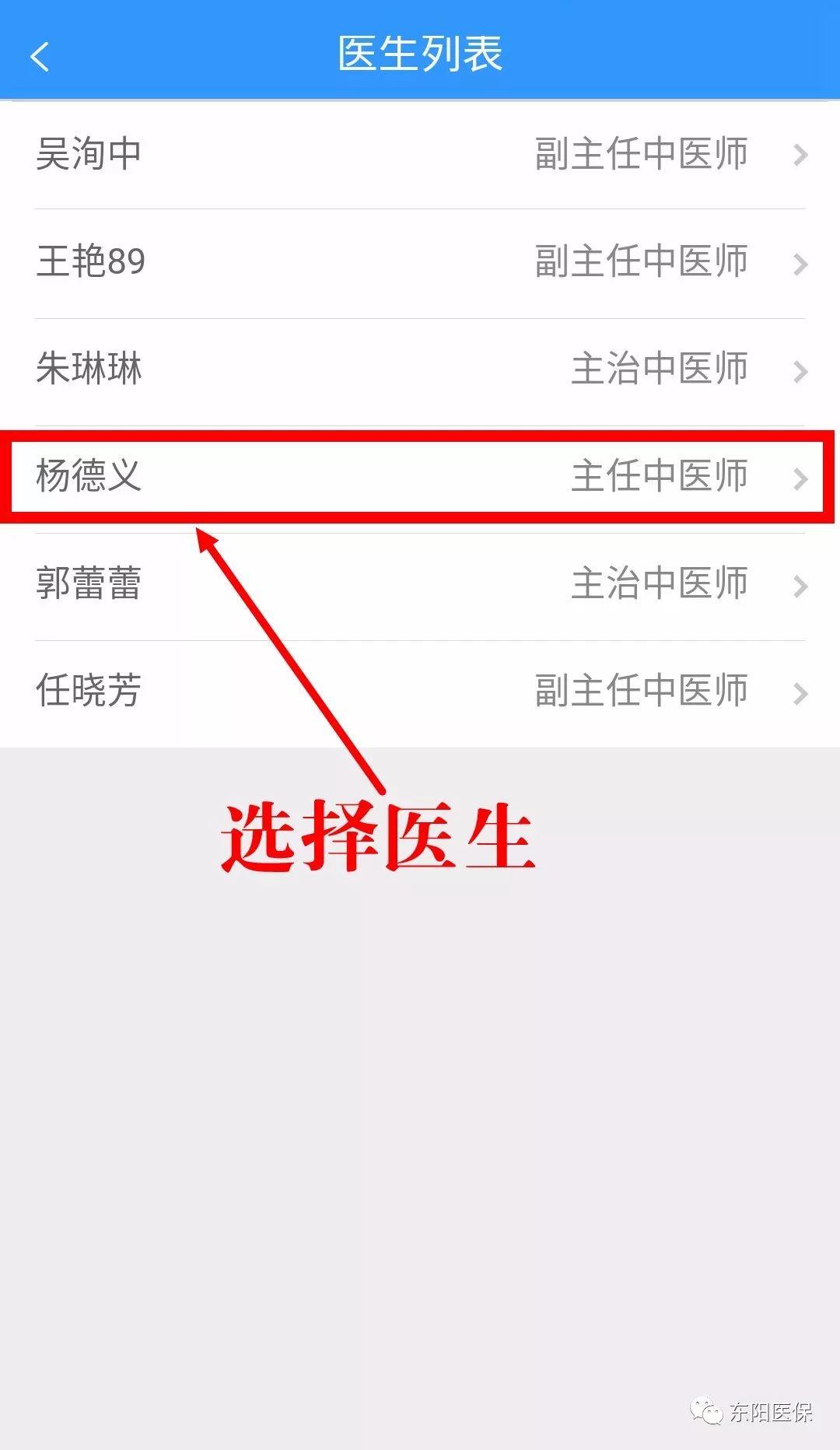Image resolution: width=840 pixels, height=1450 pixels.
Task: Go back using the top-left arrow
Action: (40, 56)
